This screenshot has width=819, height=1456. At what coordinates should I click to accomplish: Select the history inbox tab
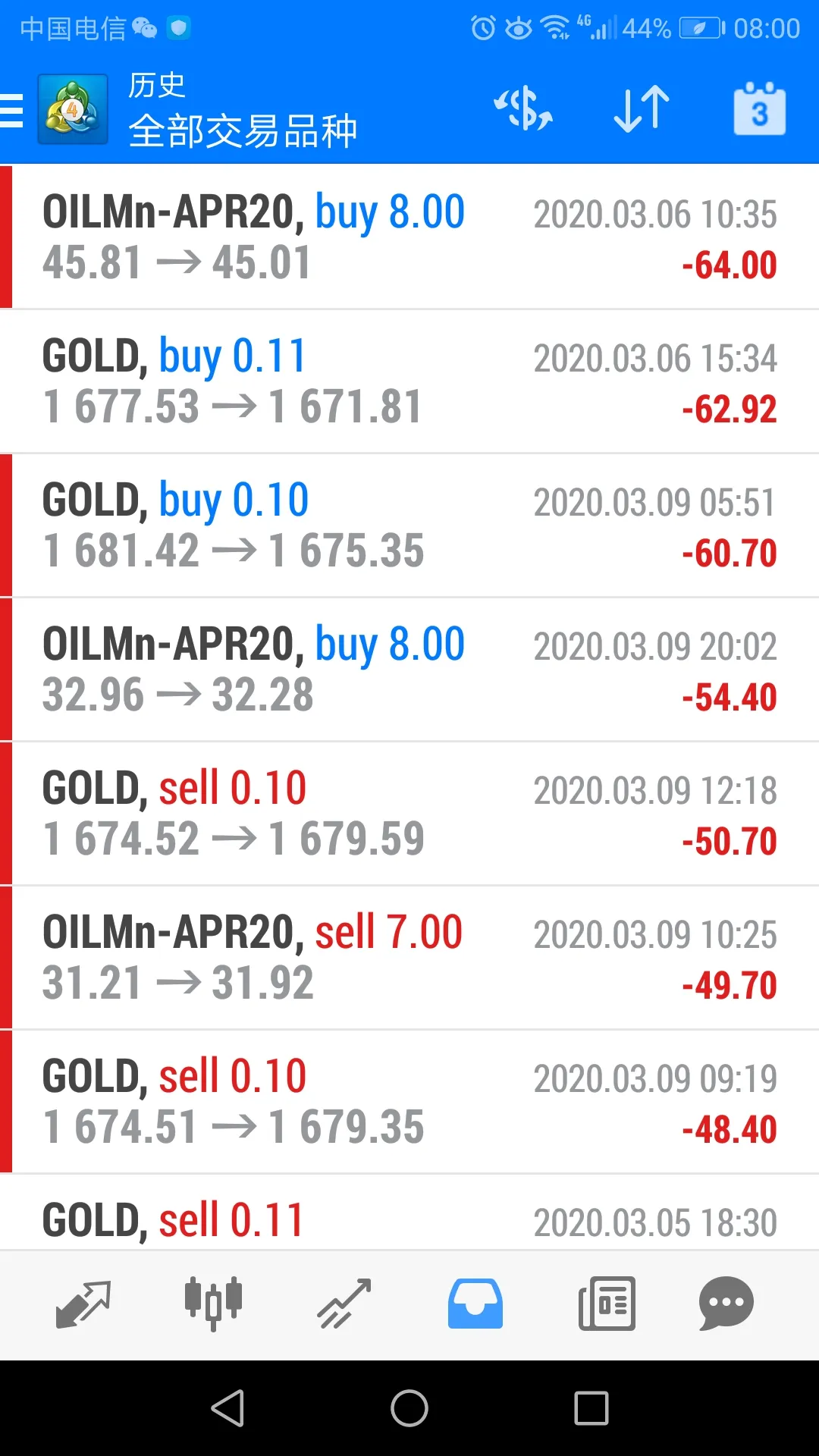[x=475, y=1304]
